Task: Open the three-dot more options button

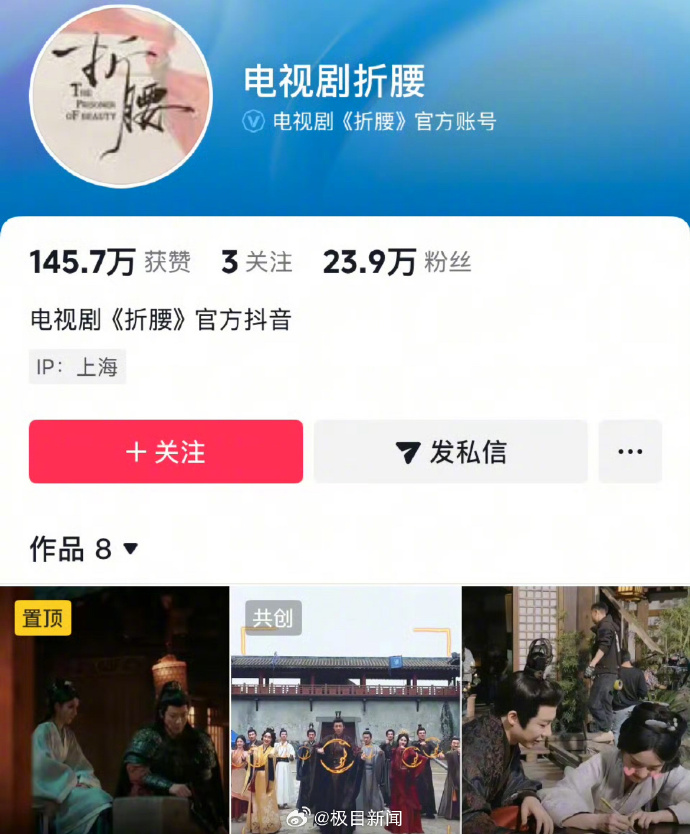Action: [x=630, y=452]
